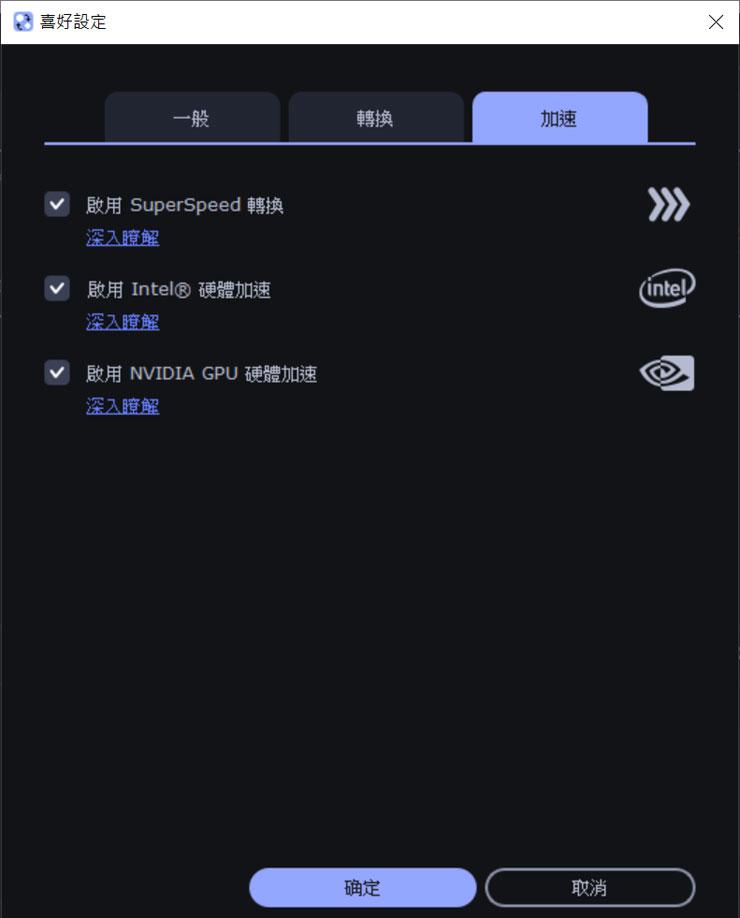Image resolution: width=740 pixels, height=918 pixels.
Task: Click the NVIDIA GPU logo icon
Action: 666,372
